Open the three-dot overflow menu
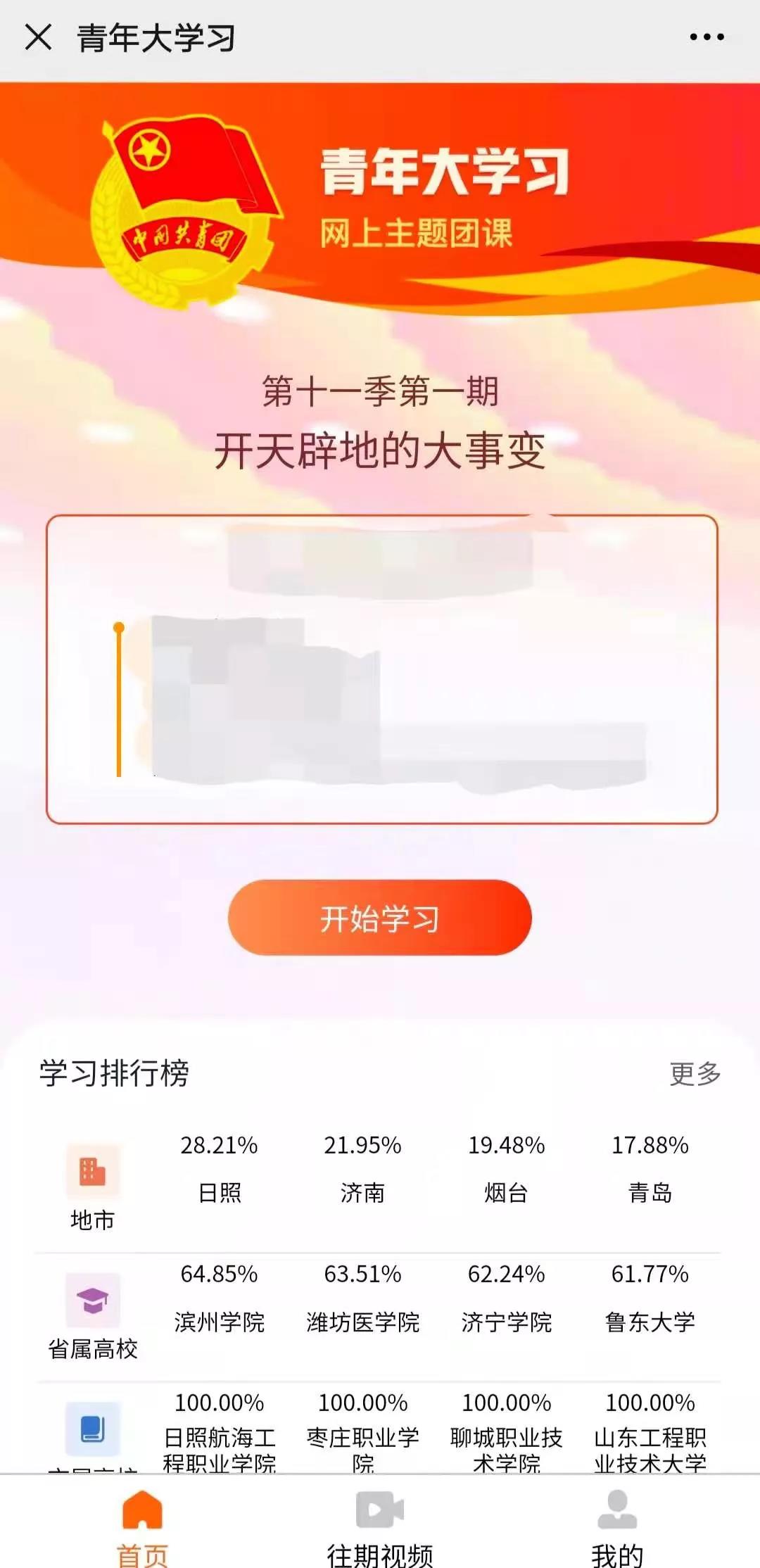The width and height of the screenshot is (760, 1568). [x=707, y=37]
